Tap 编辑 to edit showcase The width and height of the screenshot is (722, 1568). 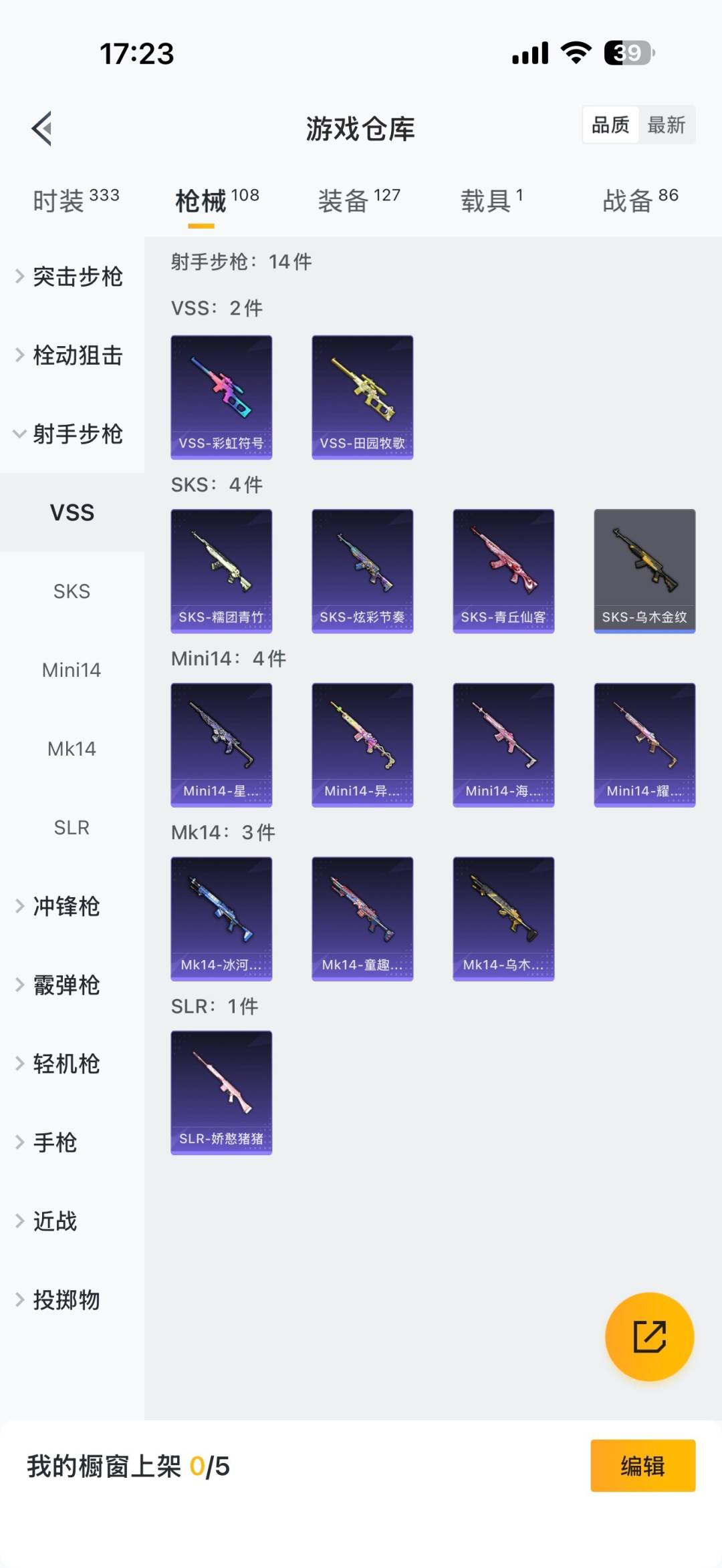pos(642,1466)
